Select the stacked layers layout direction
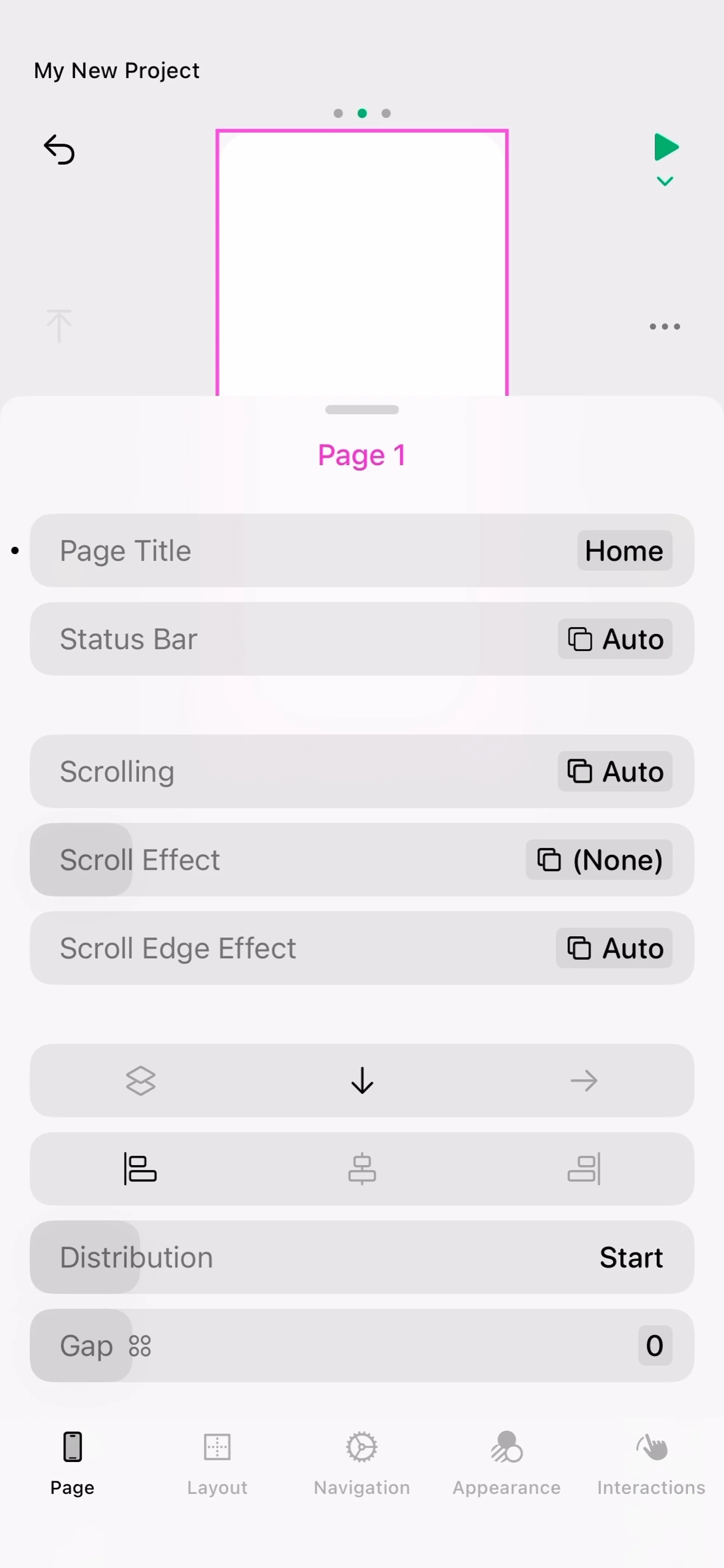Viewport: 724px width, 1568px height. (x=141, y=1081)
